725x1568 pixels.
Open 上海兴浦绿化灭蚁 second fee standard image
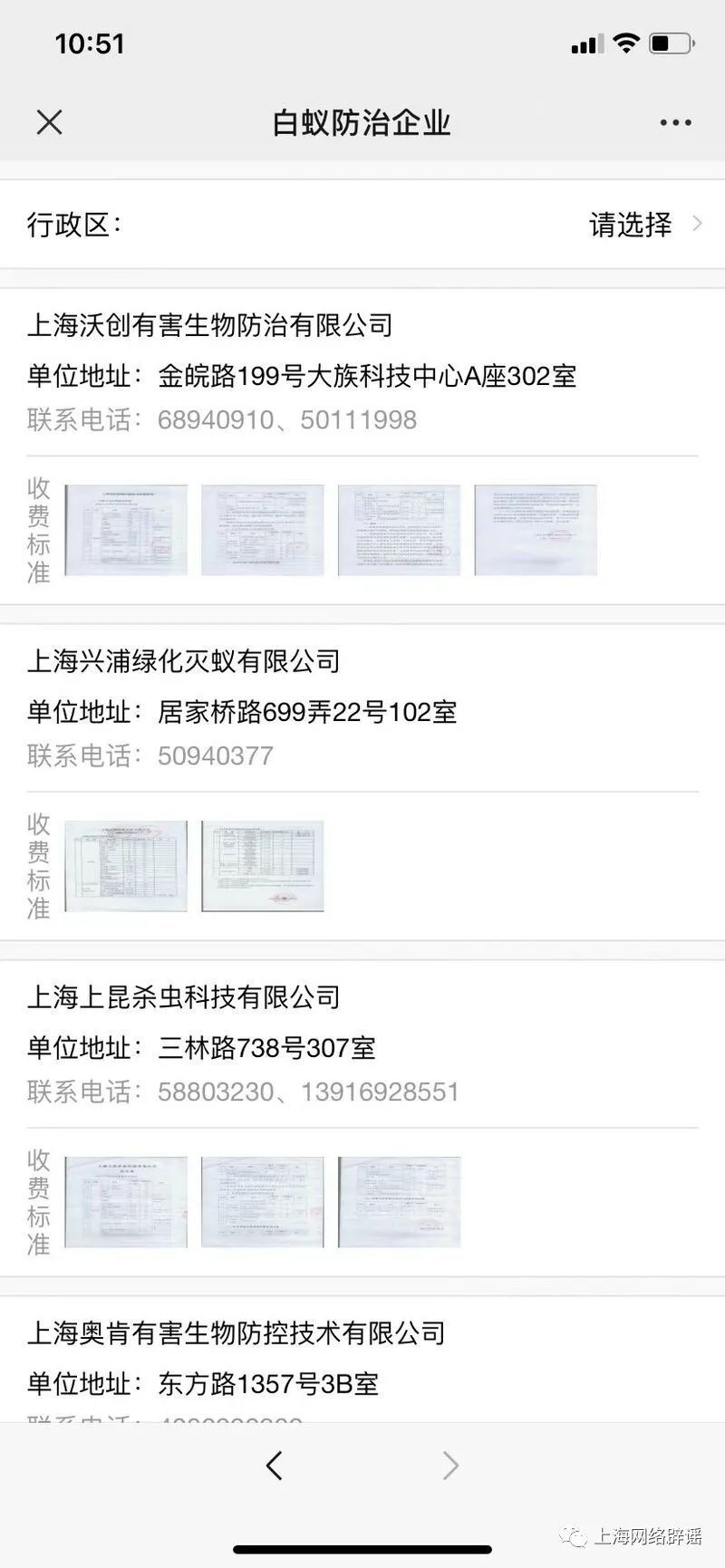pos(262,866)
